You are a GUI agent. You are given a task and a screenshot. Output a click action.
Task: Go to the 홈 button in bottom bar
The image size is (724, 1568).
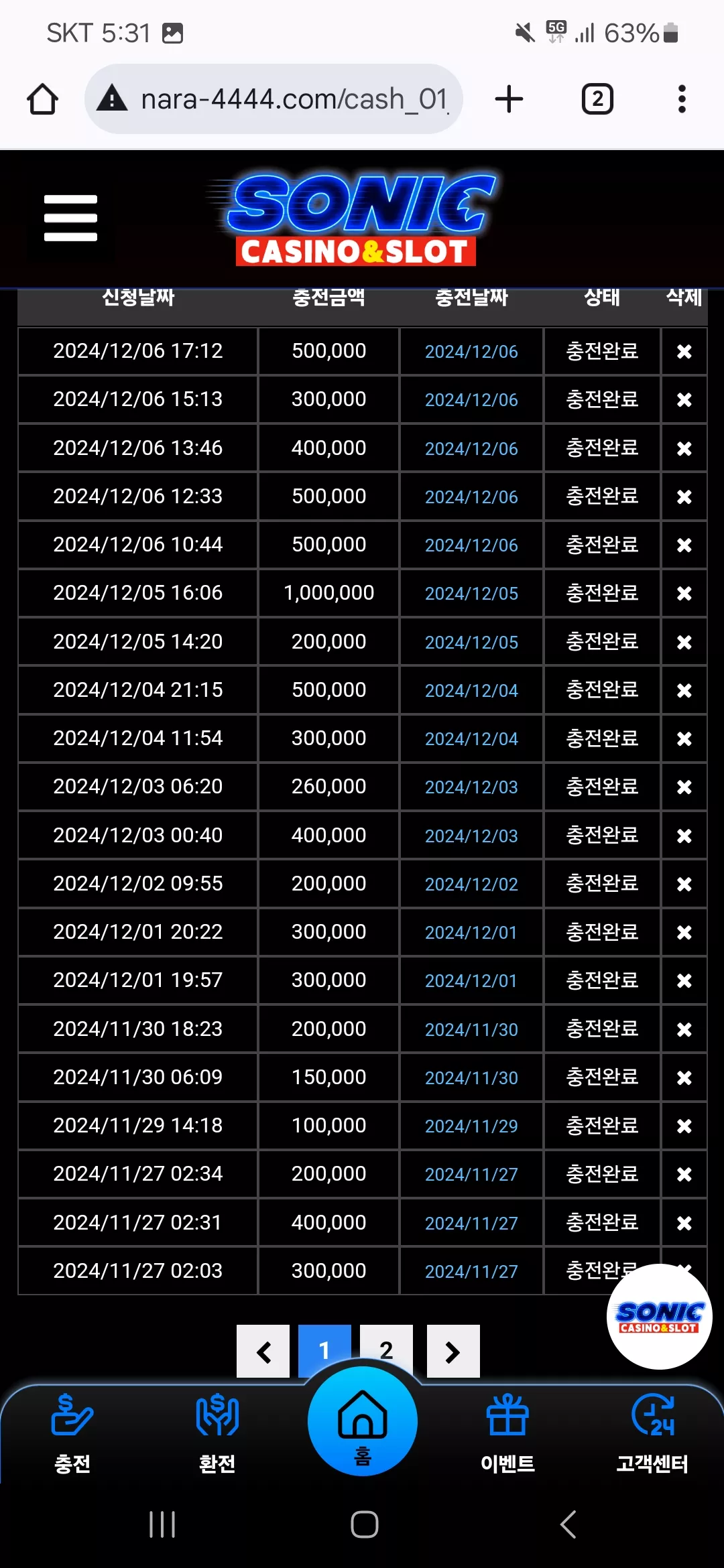point(363,1421)
